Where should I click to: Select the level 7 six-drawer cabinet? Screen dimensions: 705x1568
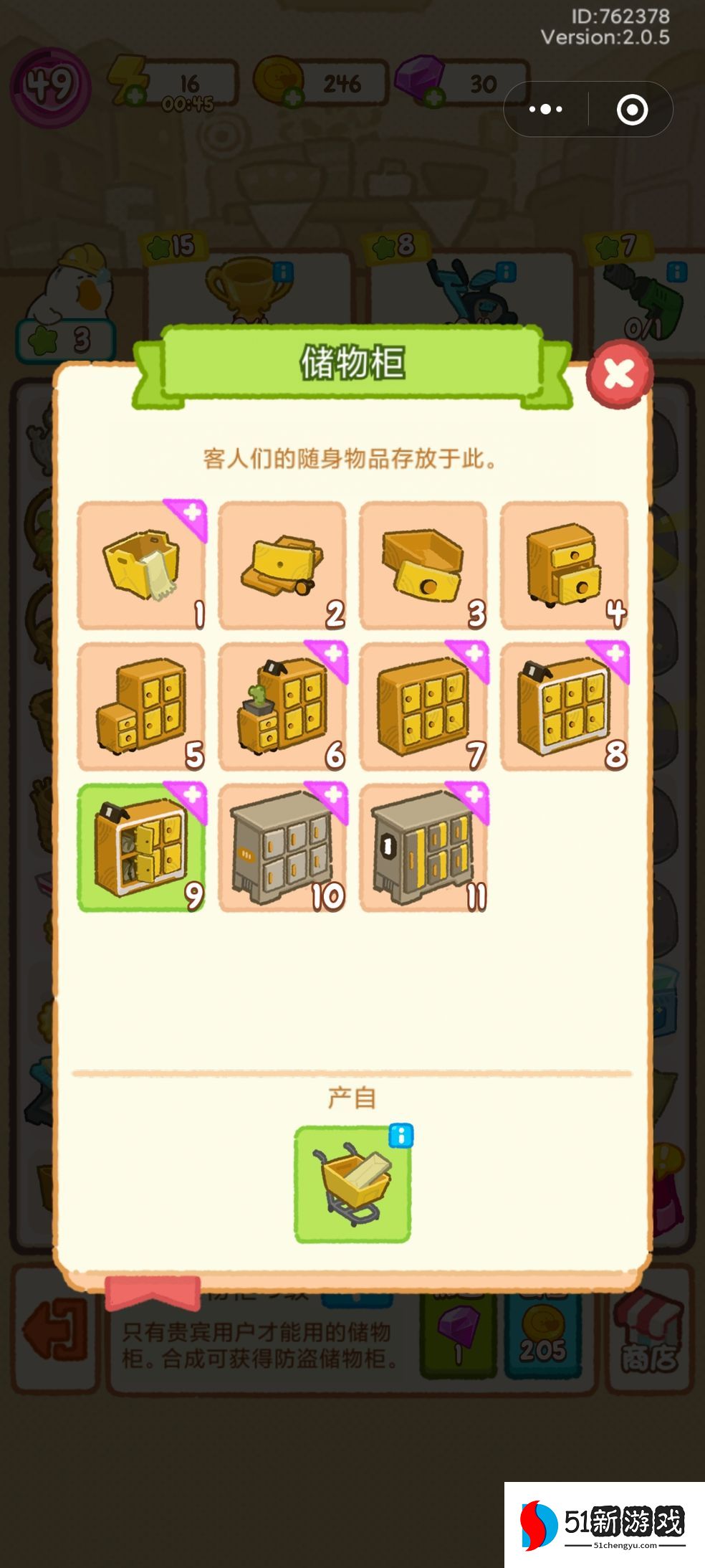click(x=423, y=703)
